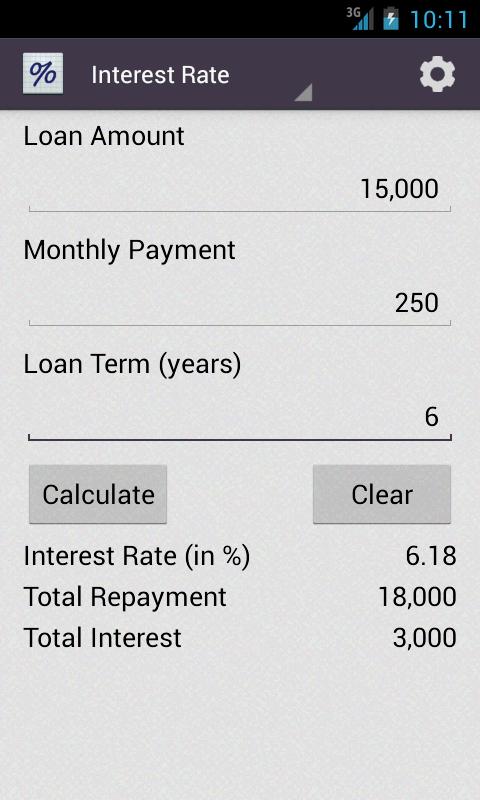Expand the Interest Rate mode dropdown

click(x=201, y=75)
